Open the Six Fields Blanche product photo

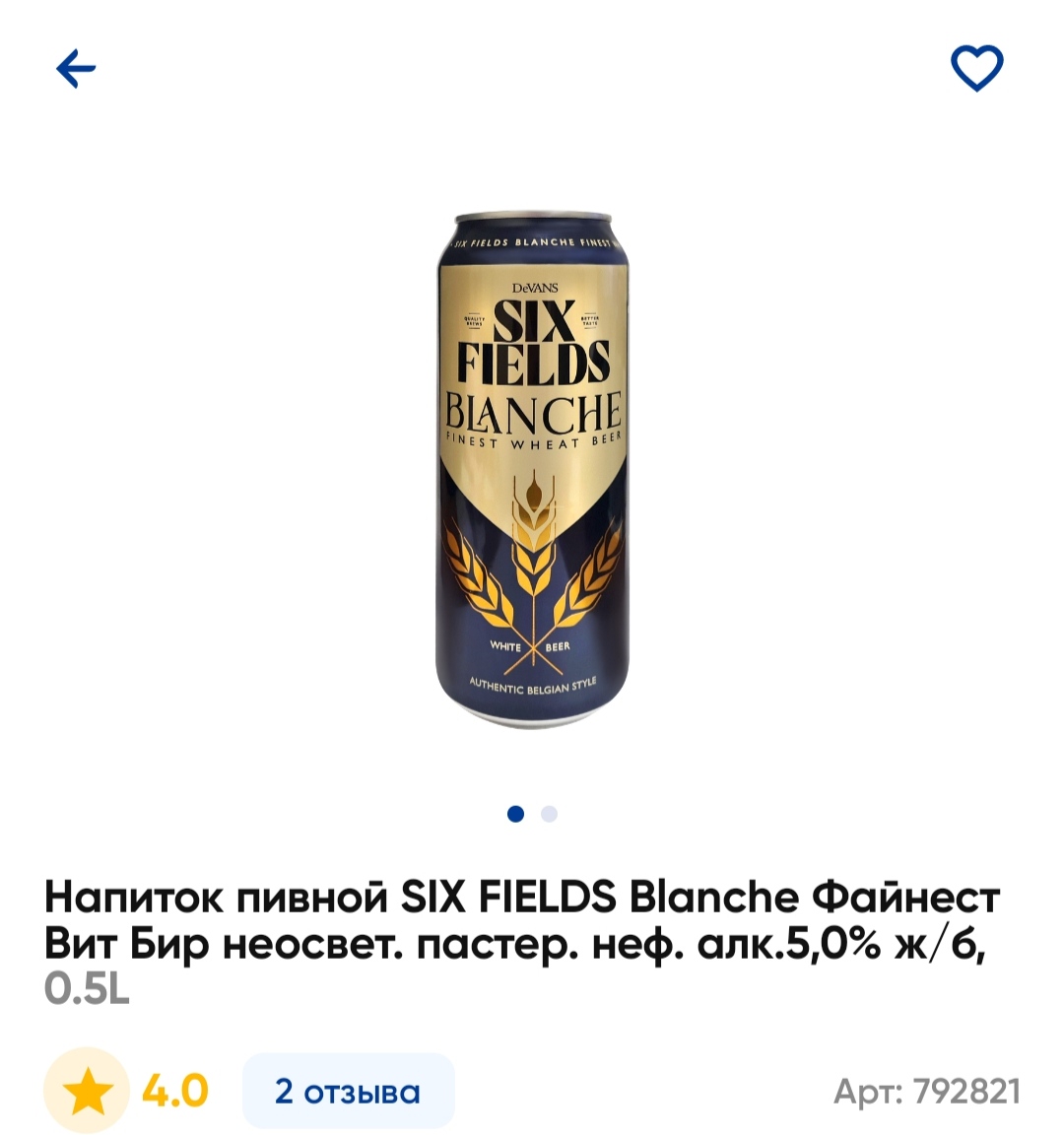pos(532,471)
